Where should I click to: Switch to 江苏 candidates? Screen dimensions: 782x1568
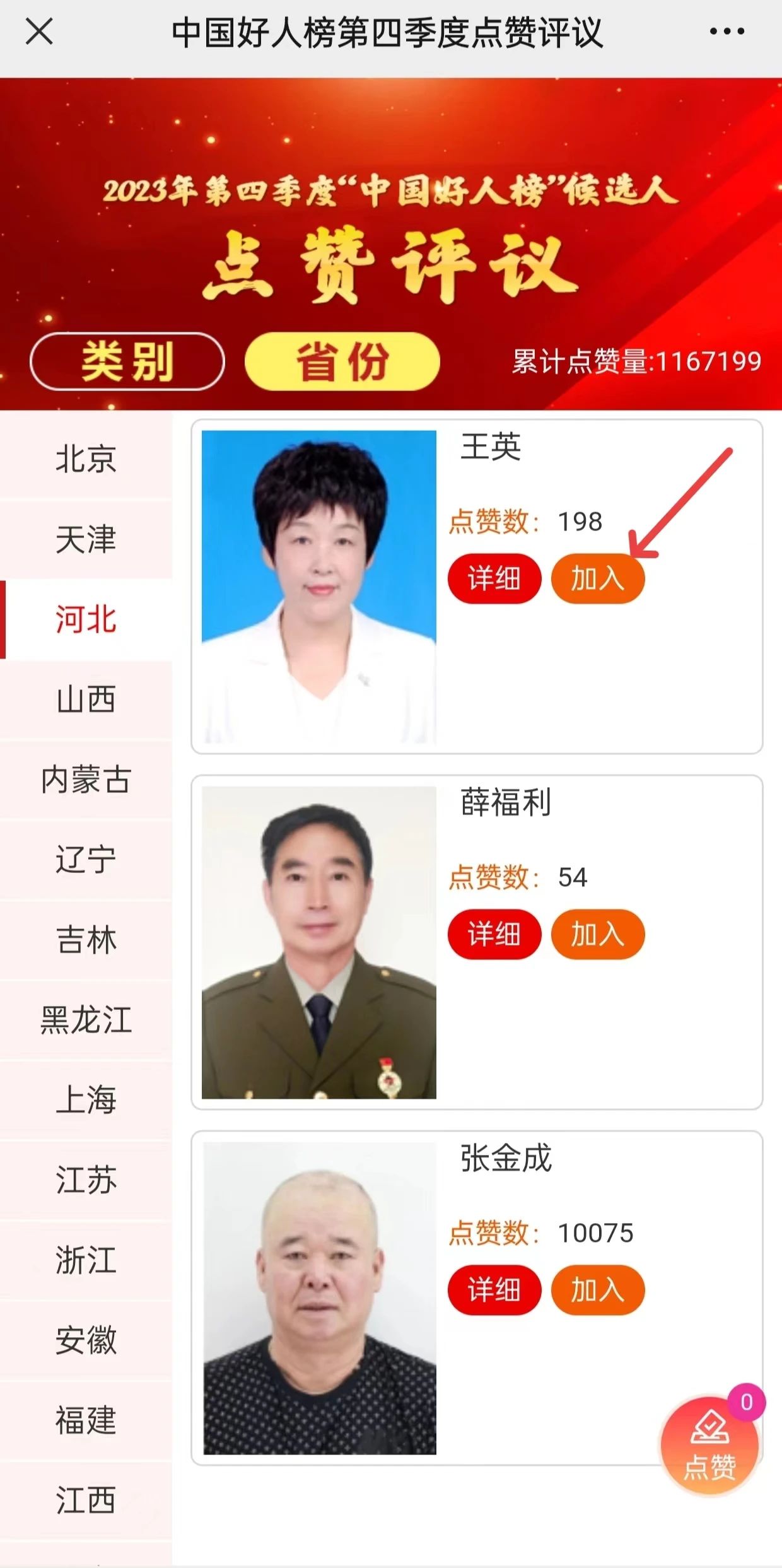point(86,1180)
